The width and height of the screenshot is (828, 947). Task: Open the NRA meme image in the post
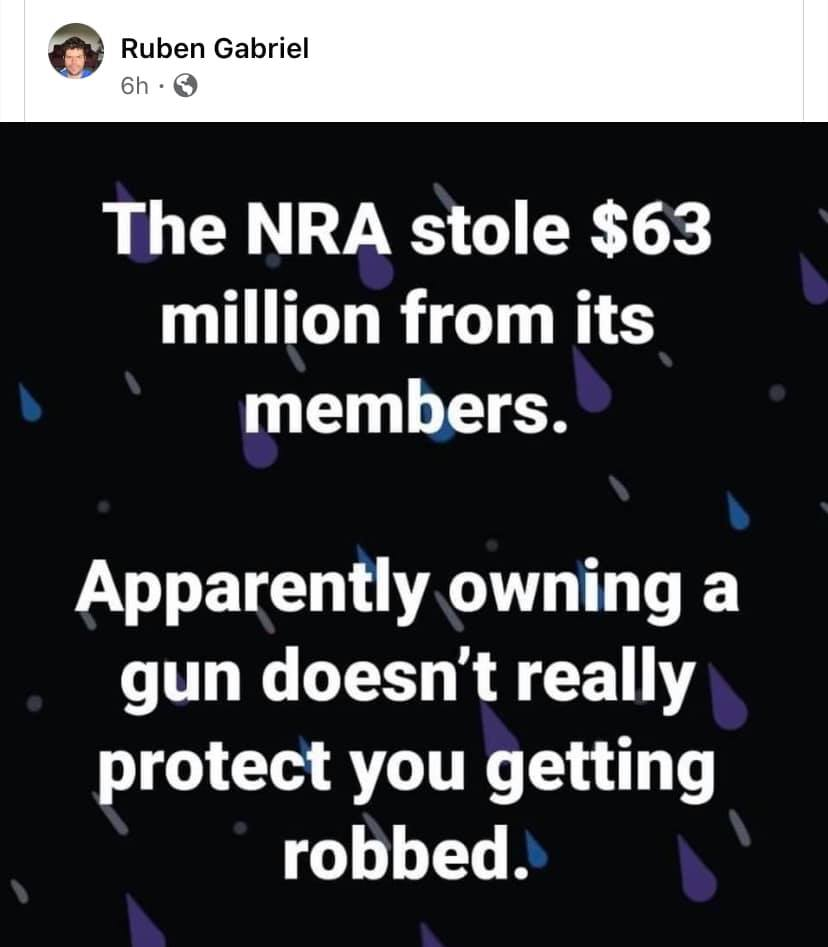[x=414, y=534]
